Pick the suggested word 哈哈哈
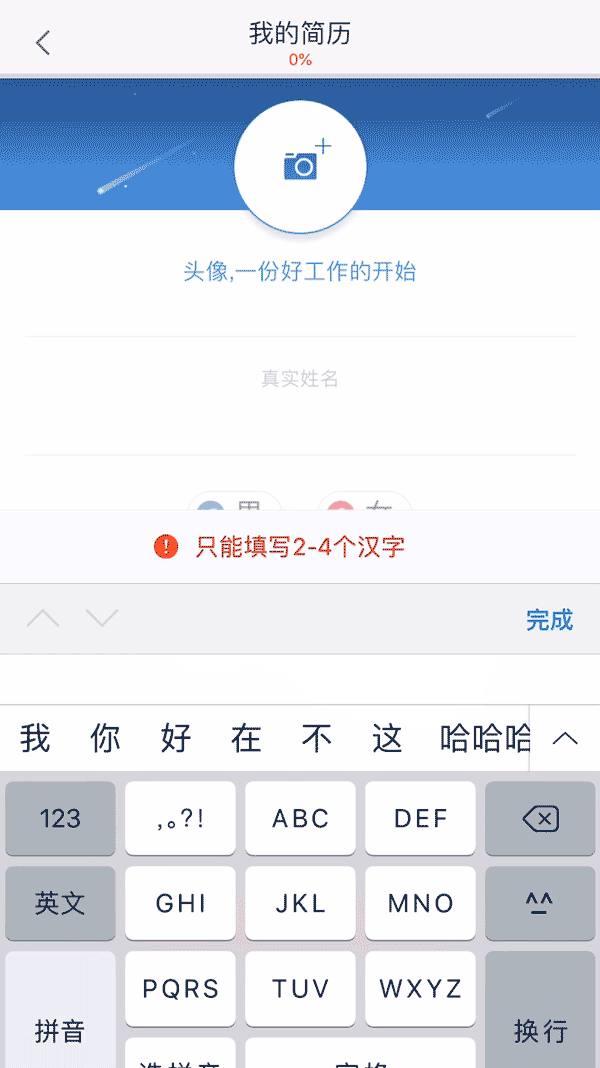The width and height of the screenshot is (600, 1068). click(485, 739)
